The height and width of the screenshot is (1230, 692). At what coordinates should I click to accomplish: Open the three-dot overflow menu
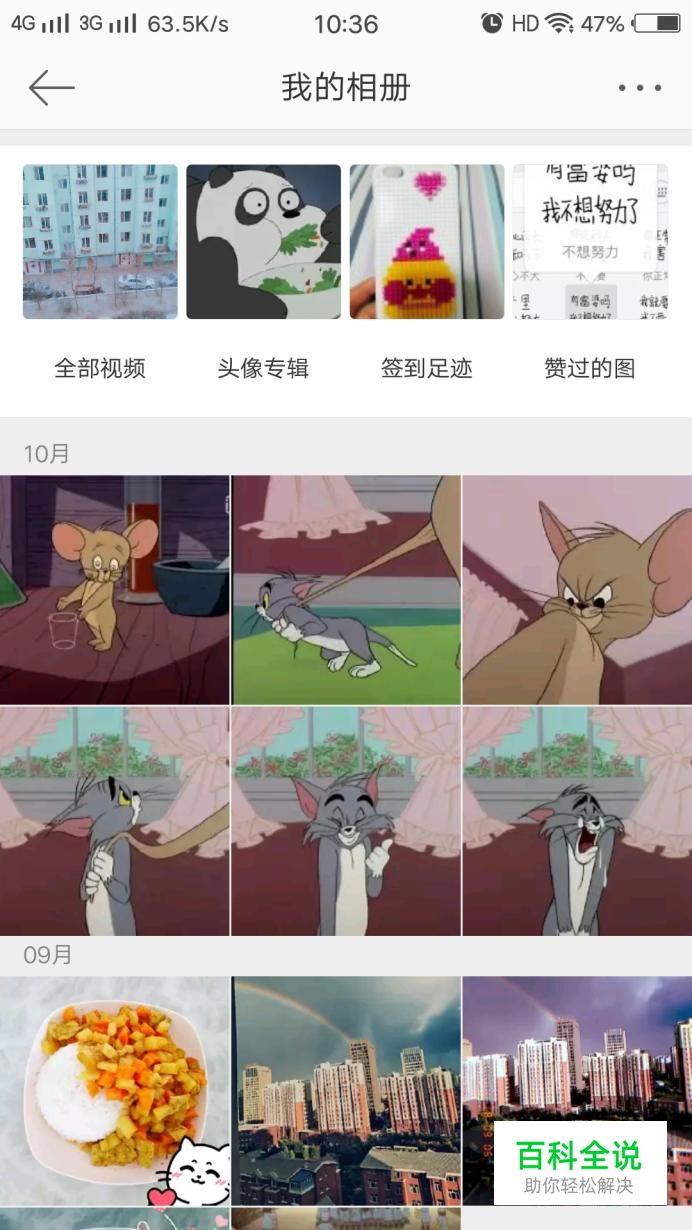click(x=640, y=88)
